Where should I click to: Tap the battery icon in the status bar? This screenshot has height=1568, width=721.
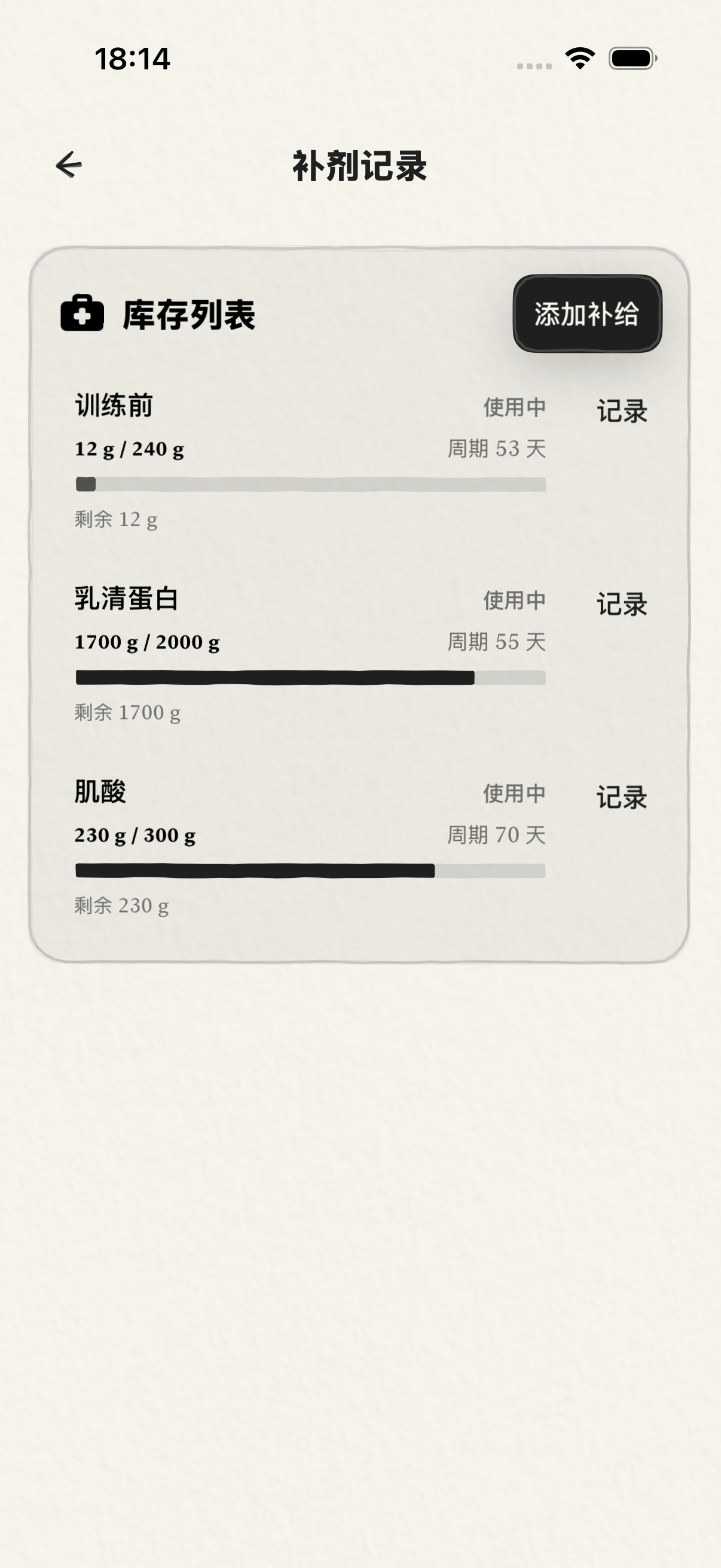coord(631,57)
